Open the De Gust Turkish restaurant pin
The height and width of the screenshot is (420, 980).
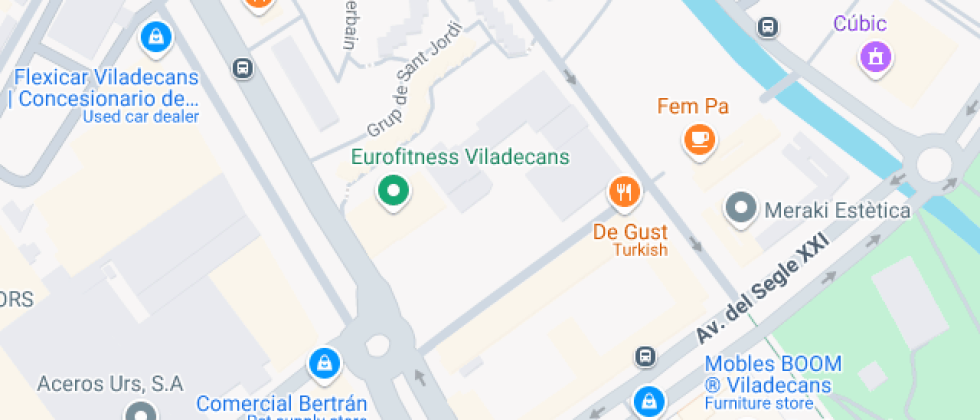(x=624, y=192)
